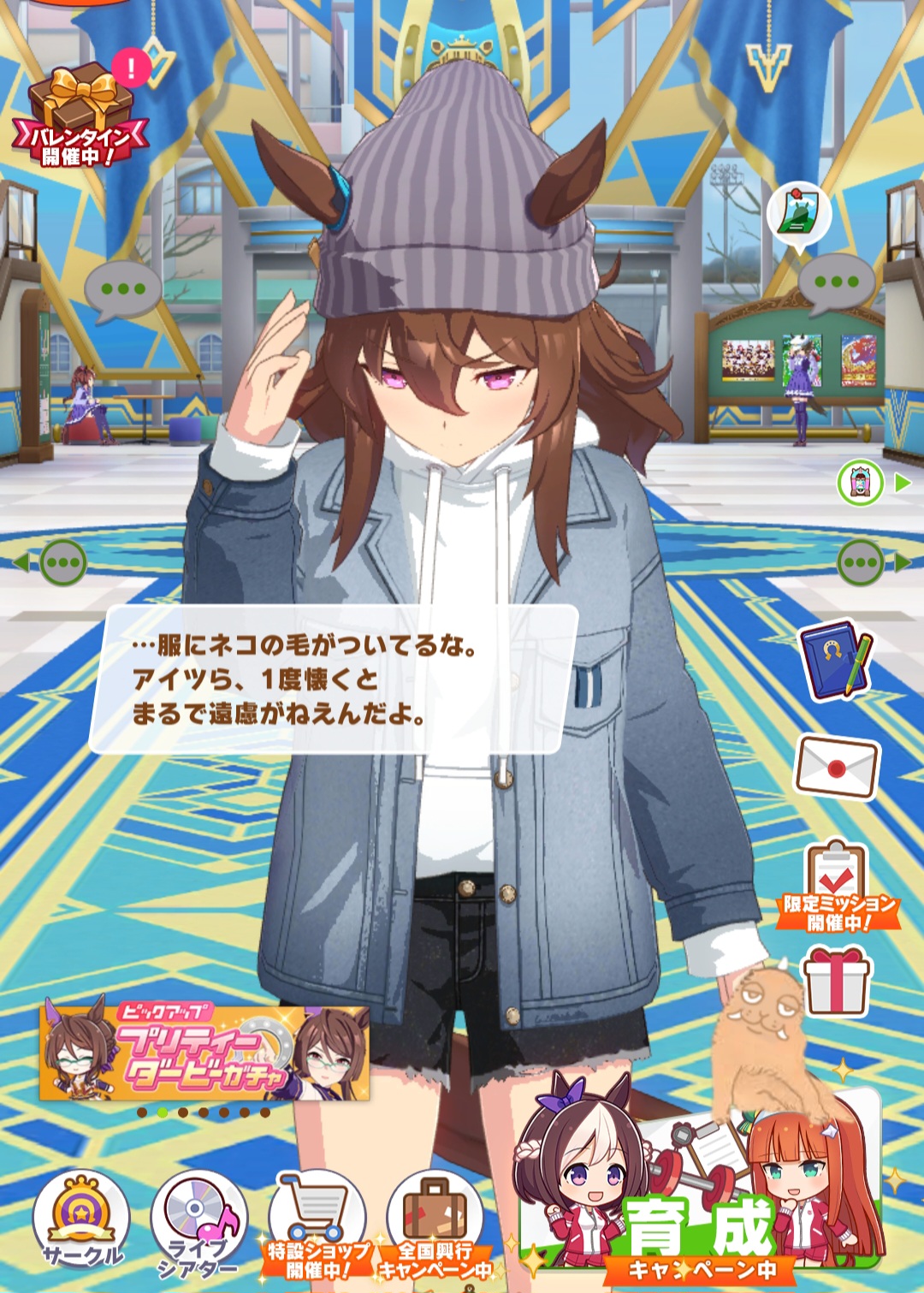Start 育成 training mode
Image resolution: width=924 pixels, height=1293 pixels.
tap(700, 1207)
